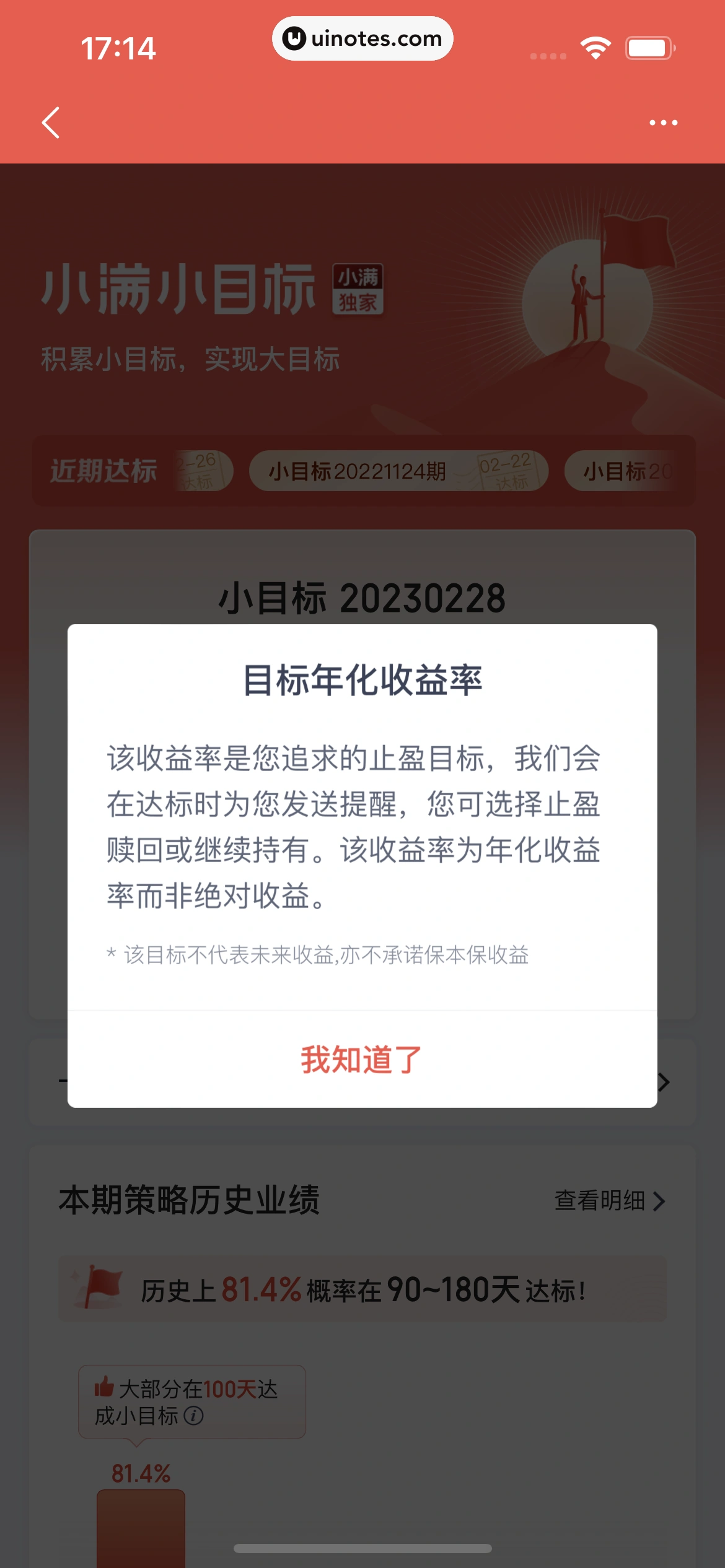Tap the 02-22 达标 stamp on the tag
The image size is (725, 1568).
click(509, 471)
